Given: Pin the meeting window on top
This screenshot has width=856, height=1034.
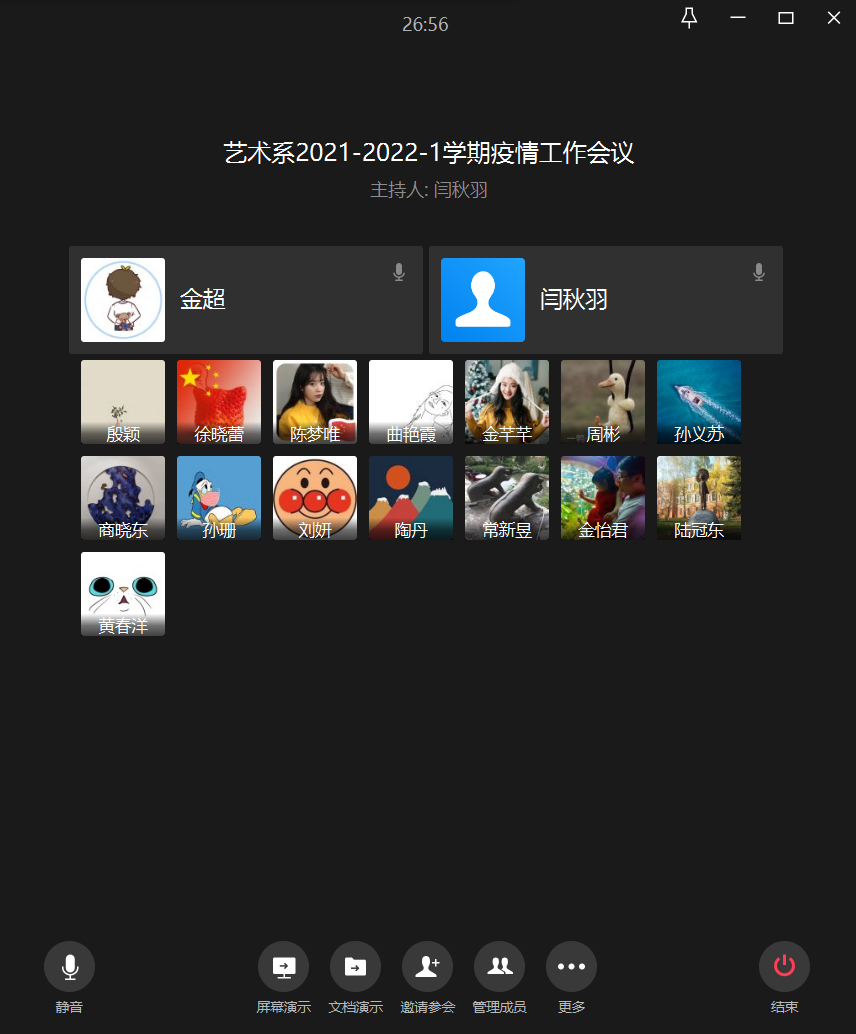Looking at the screenshot, I should pos(689,18).
